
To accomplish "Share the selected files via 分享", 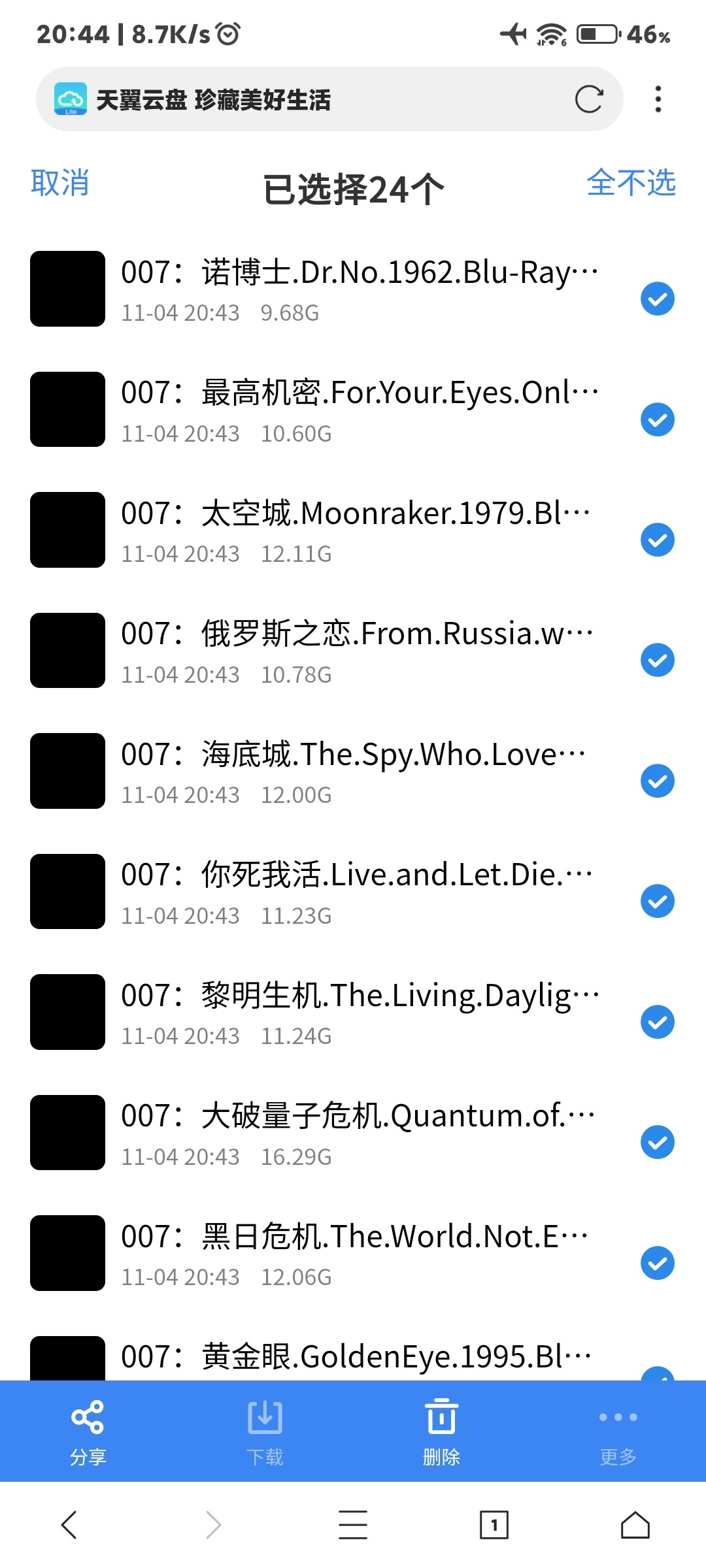I will 88,1432.
